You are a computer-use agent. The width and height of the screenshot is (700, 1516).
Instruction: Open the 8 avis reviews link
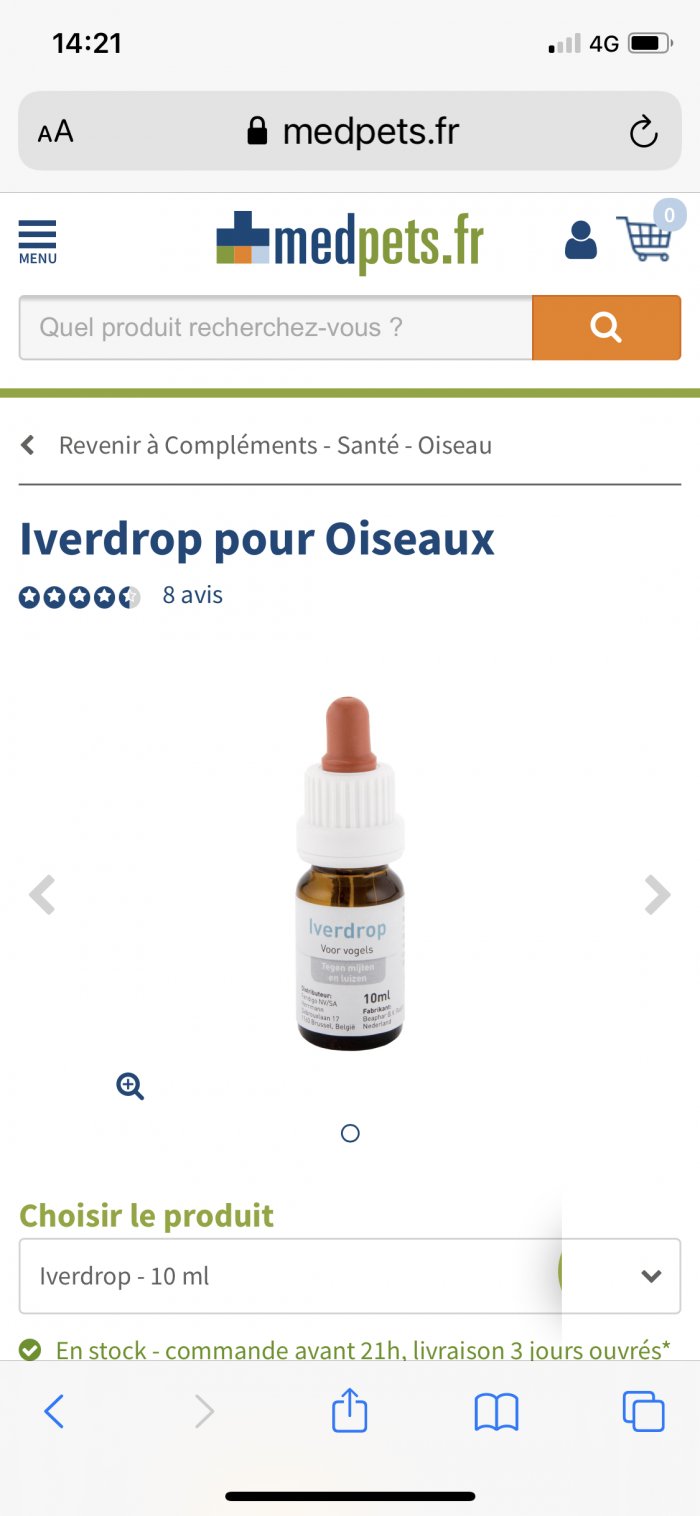click(193, 595)
